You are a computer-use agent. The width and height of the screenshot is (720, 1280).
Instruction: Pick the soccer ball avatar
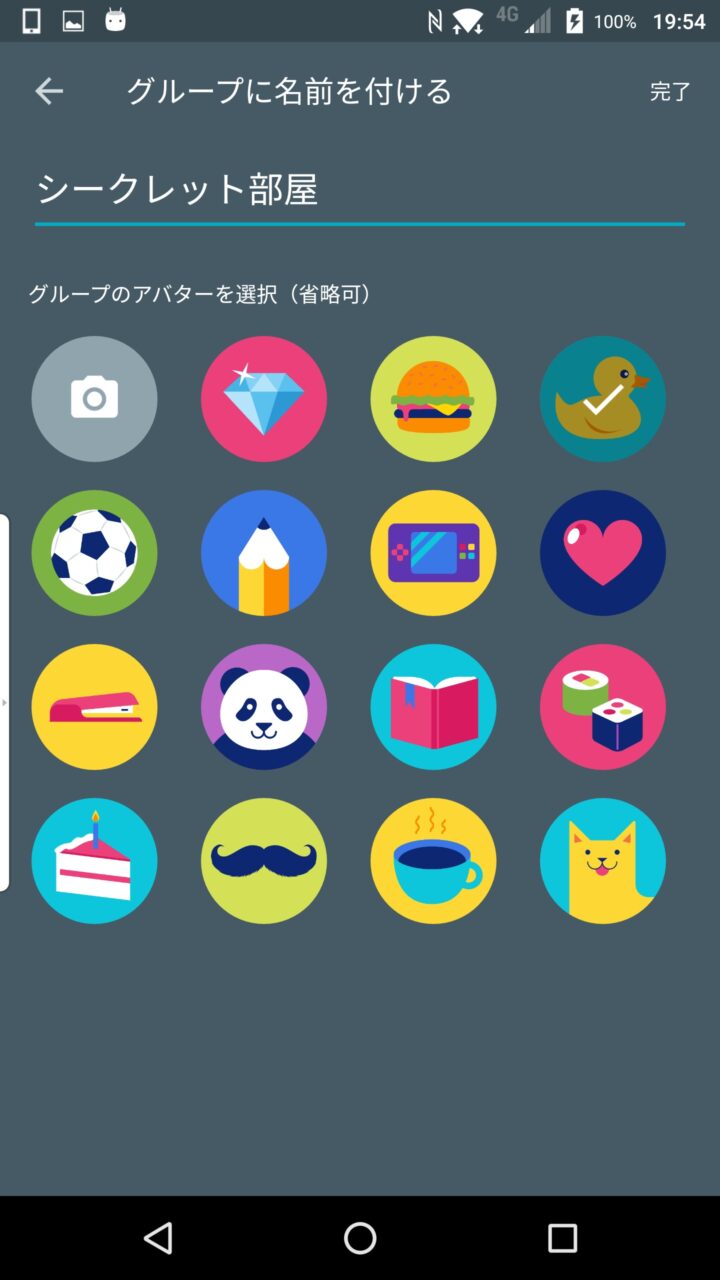94,553
